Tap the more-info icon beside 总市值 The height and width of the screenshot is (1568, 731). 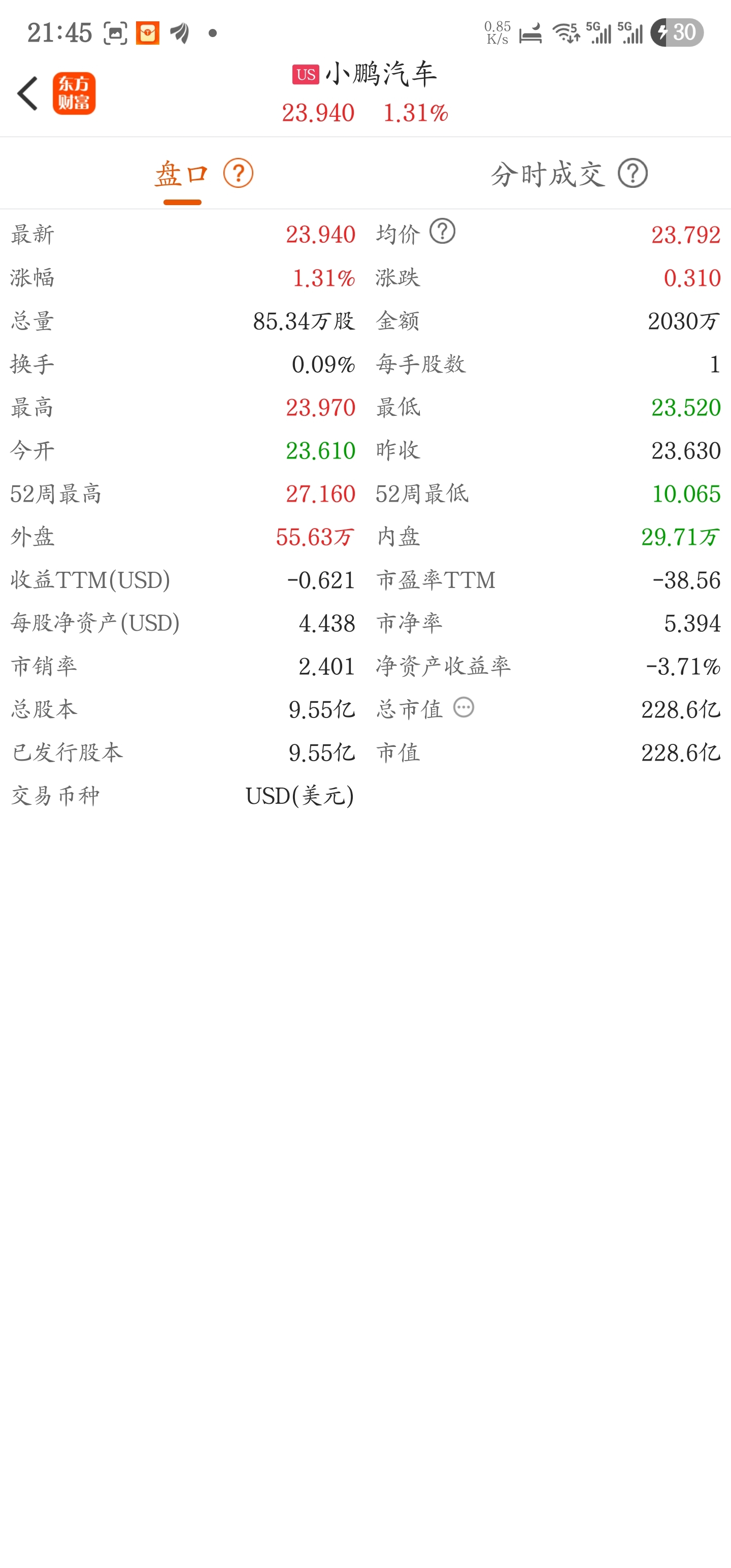tap(464, 707)
